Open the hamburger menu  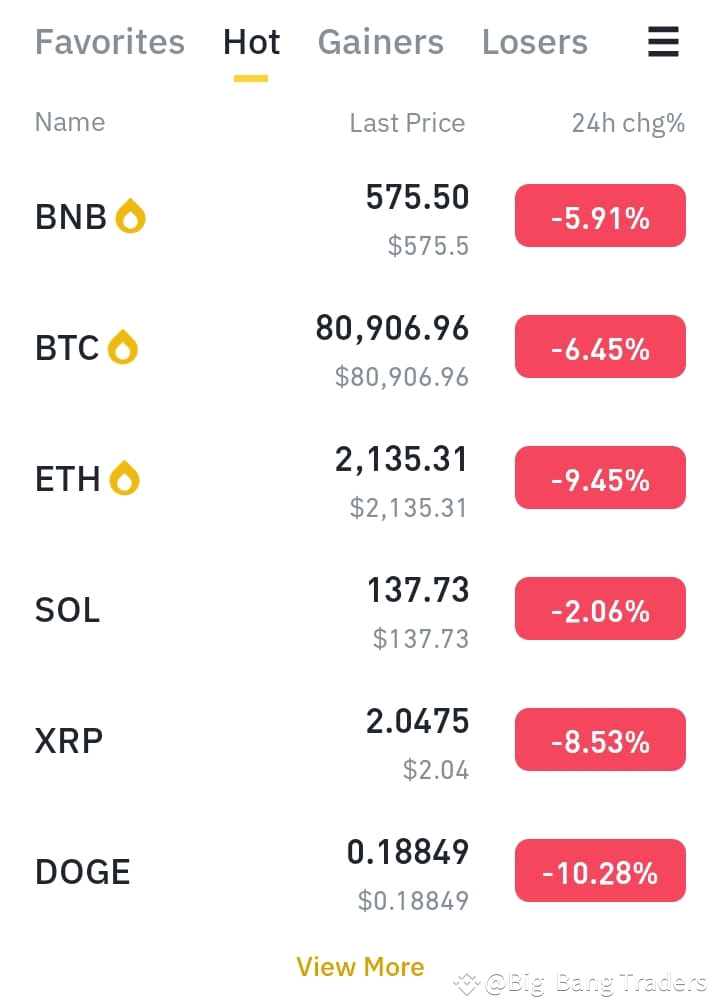pos(663,42)
